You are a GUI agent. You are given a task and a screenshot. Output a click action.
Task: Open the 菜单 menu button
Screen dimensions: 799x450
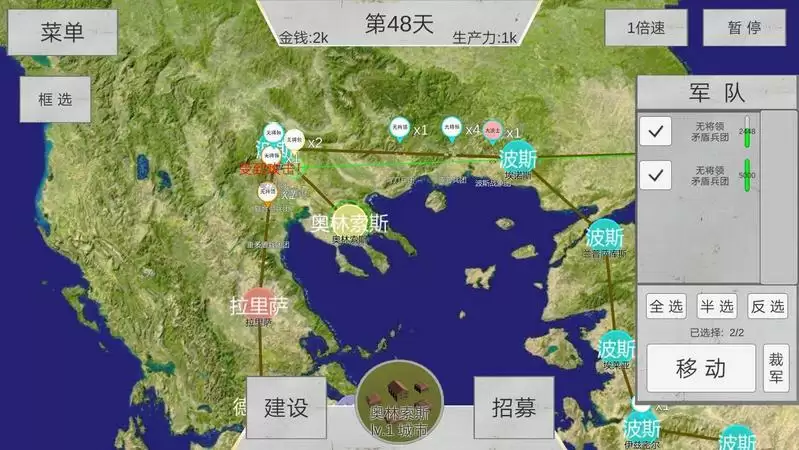62,31
